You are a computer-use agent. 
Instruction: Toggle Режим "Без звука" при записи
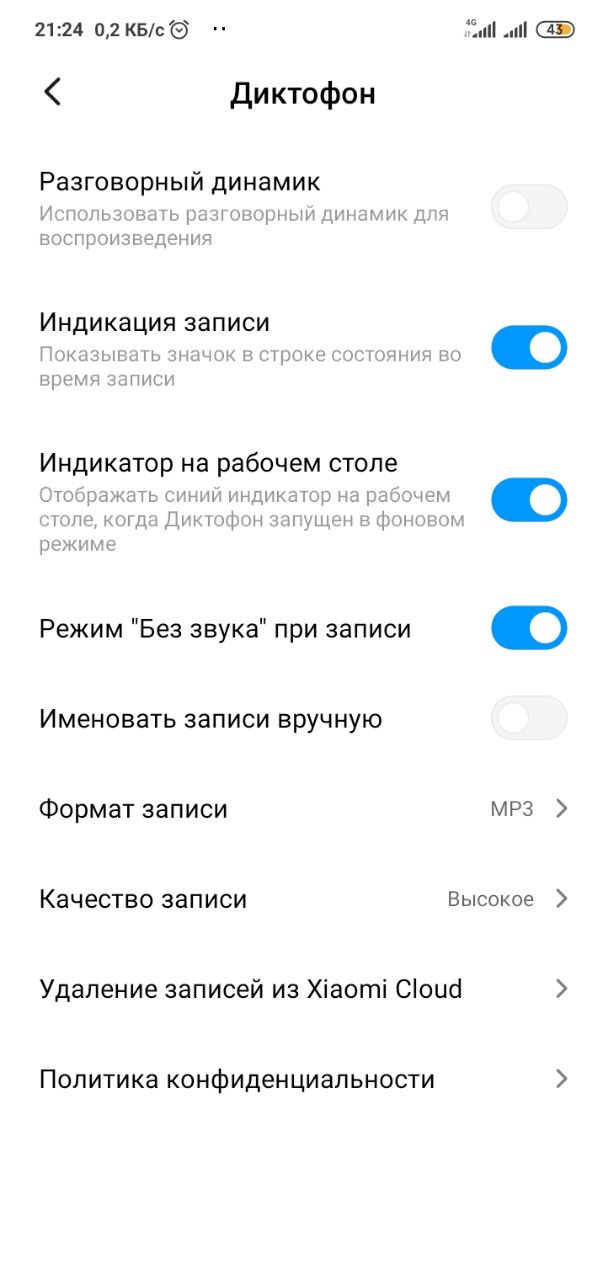click(529, 628)
